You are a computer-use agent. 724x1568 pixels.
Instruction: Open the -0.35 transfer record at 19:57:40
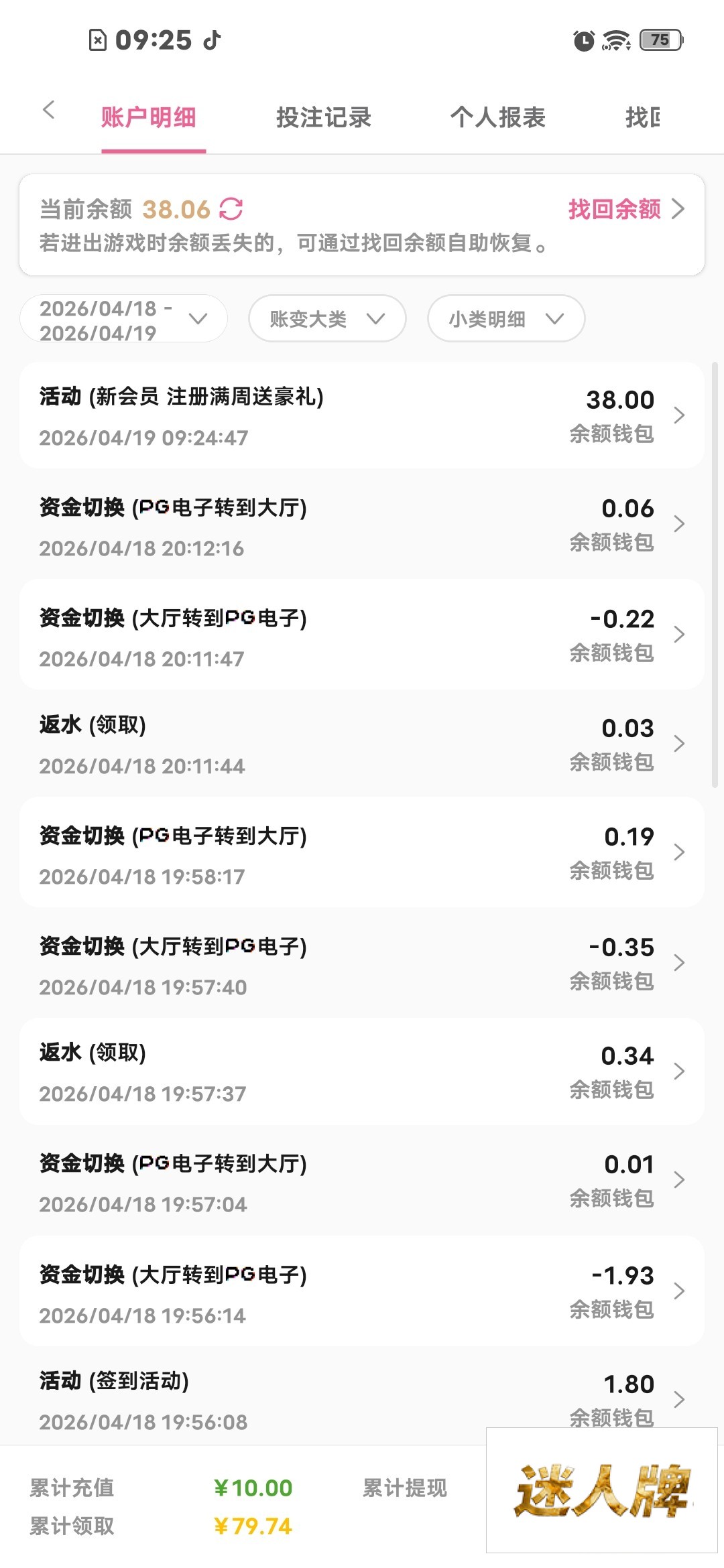[362, 964]
